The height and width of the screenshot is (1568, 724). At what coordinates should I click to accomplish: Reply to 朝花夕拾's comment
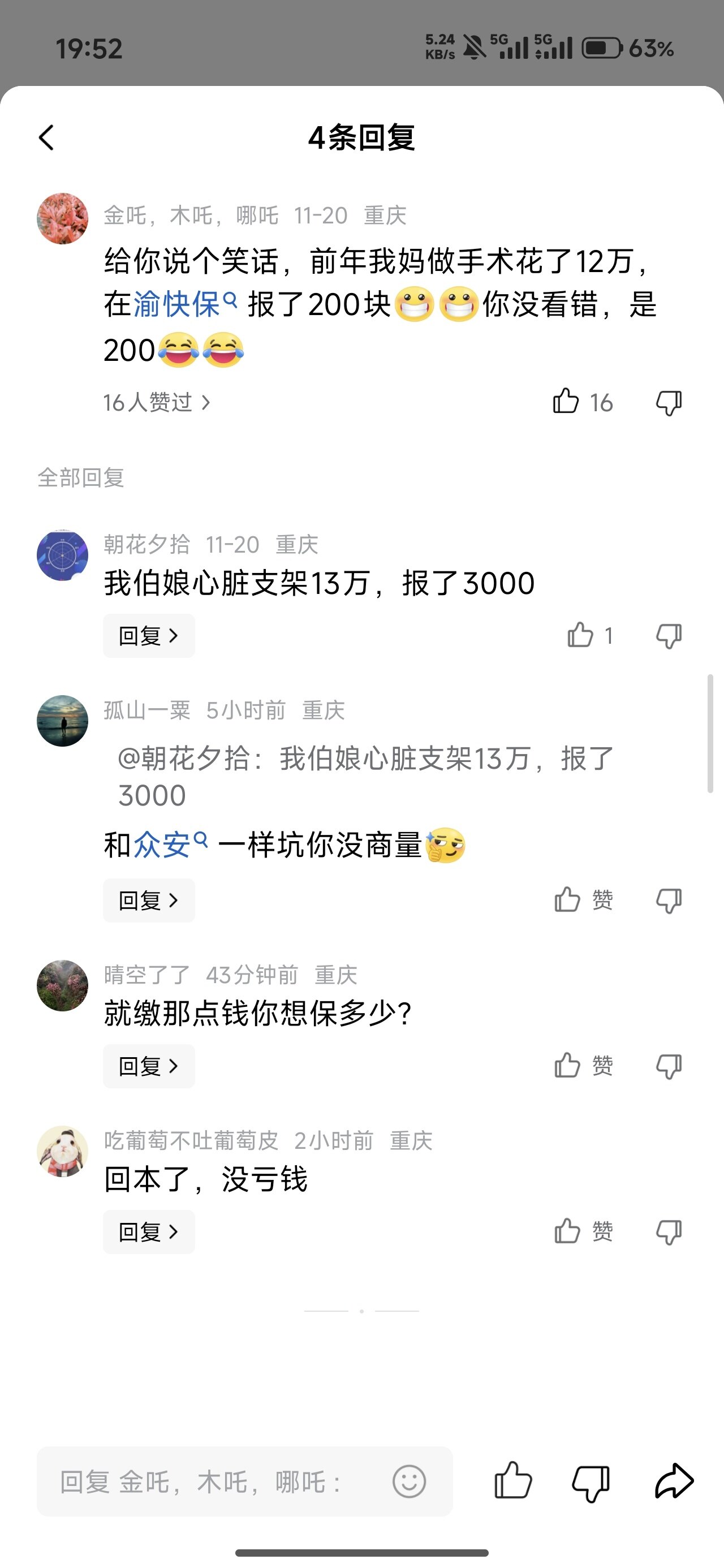click(149, 636)
